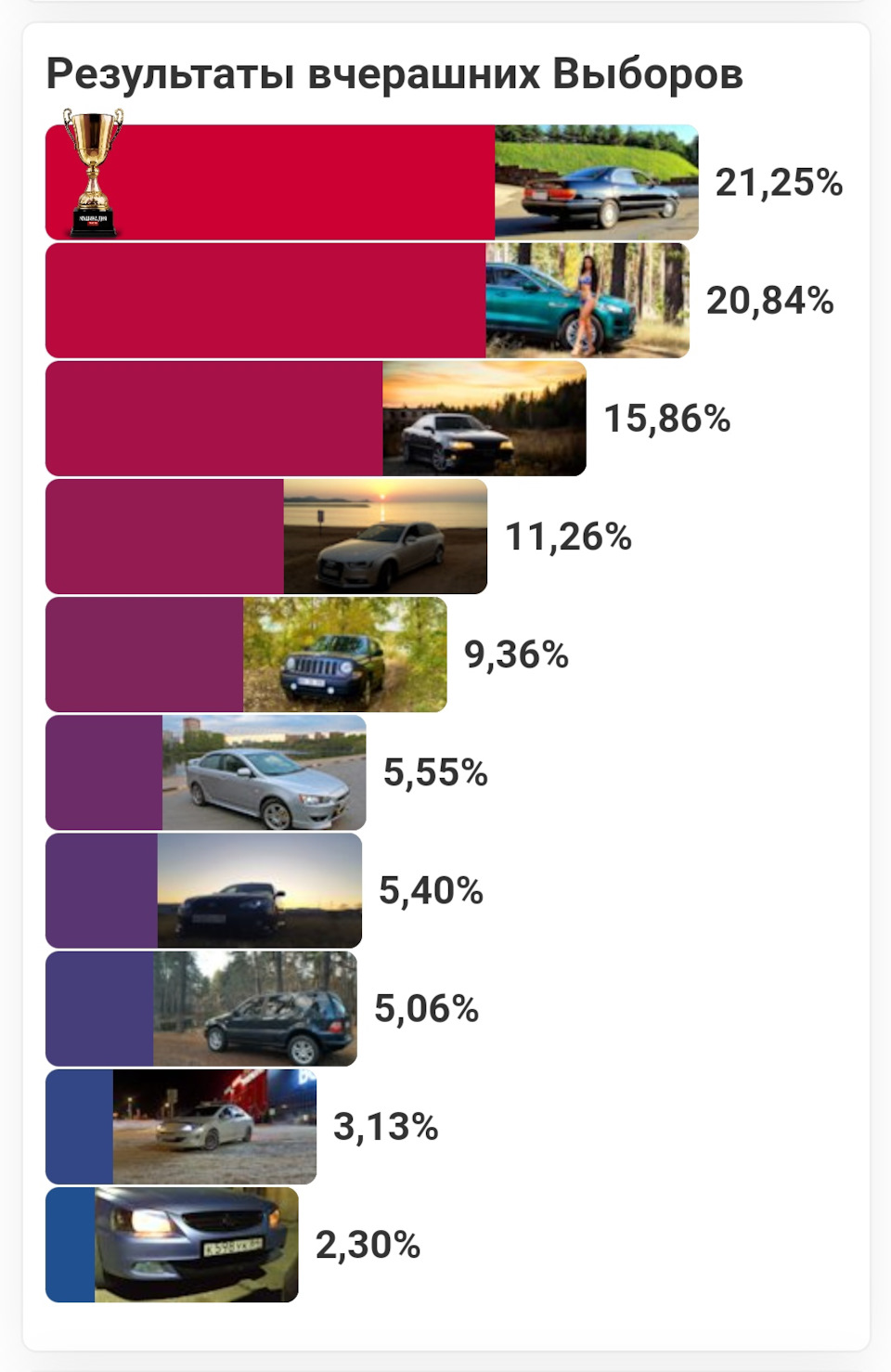Viewport: 891px width, 1372px height.
Task: View the car with 5,55% votes
Action: point(264,772)
